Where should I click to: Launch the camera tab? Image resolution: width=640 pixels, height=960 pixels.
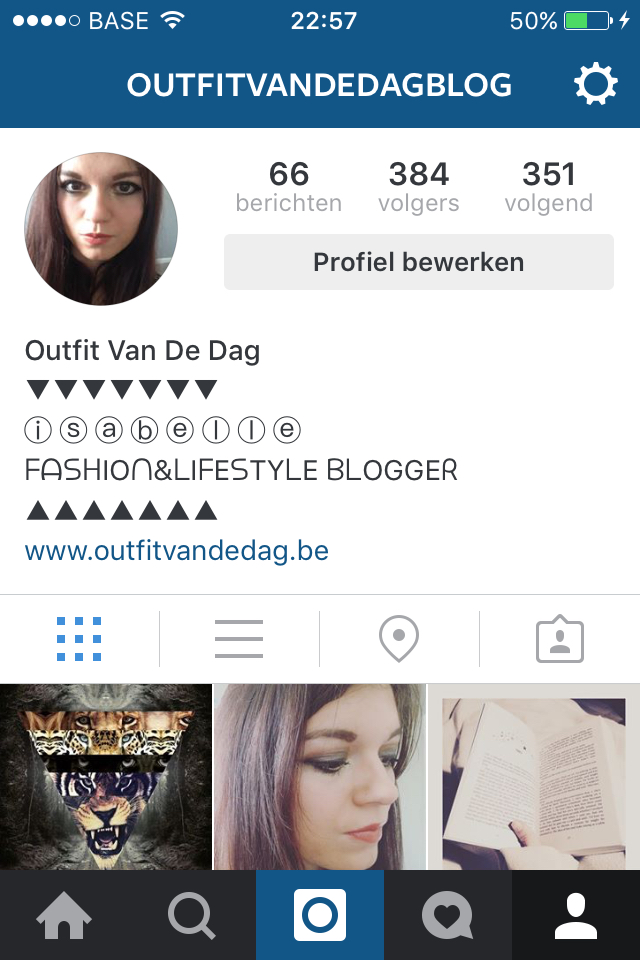click(x=320, y=915)
